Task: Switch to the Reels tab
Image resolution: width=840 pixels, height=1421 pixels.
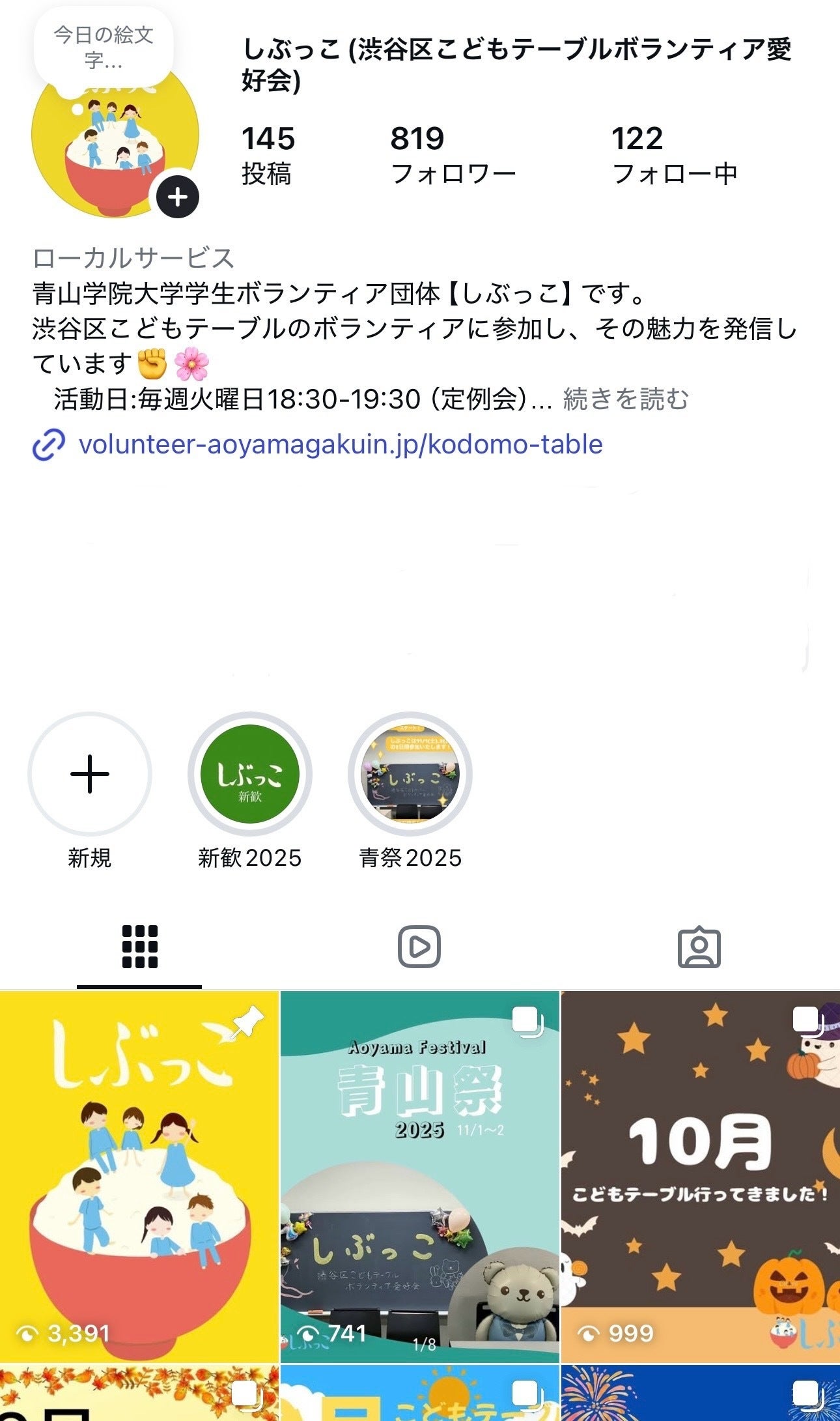Action: point(419,947)
